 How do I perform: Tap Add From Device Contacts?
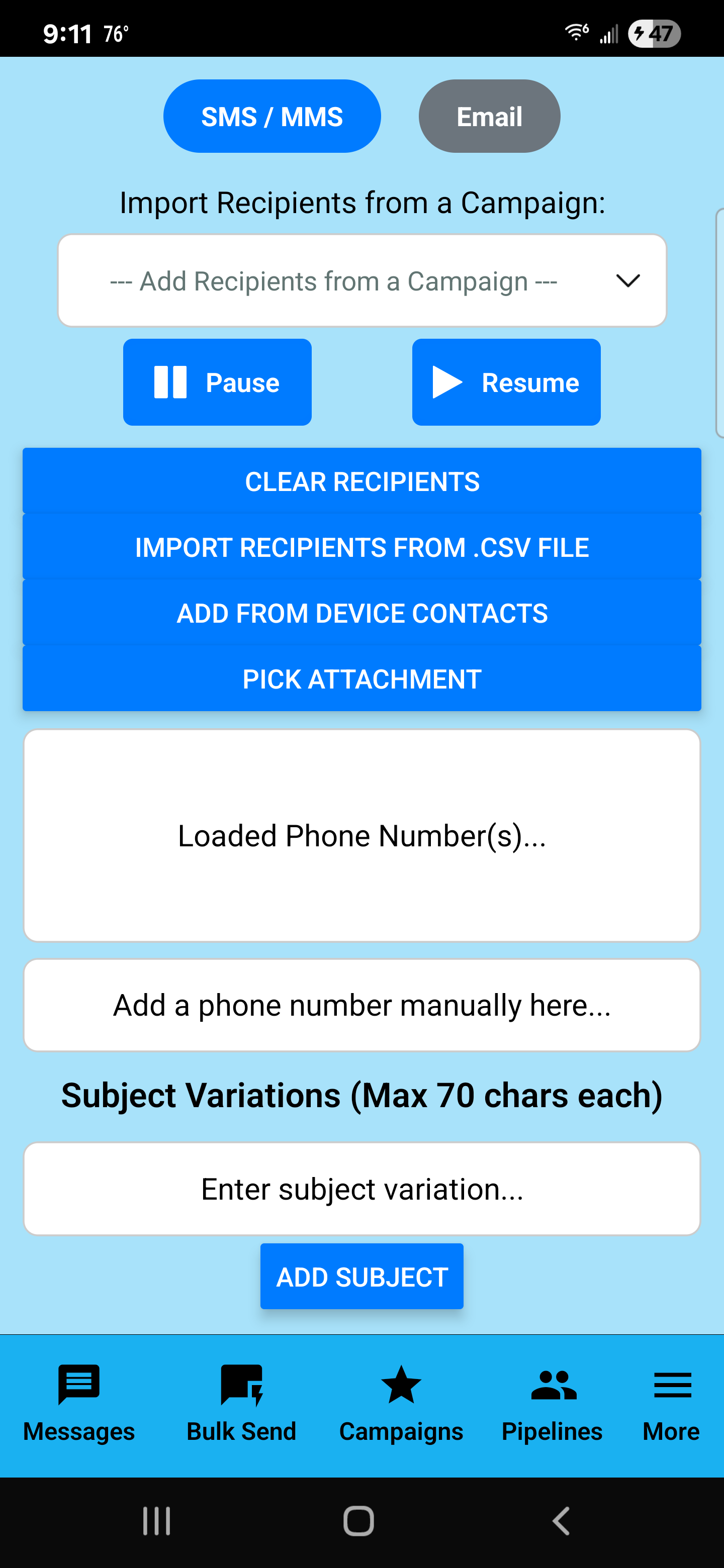point(361,613)
